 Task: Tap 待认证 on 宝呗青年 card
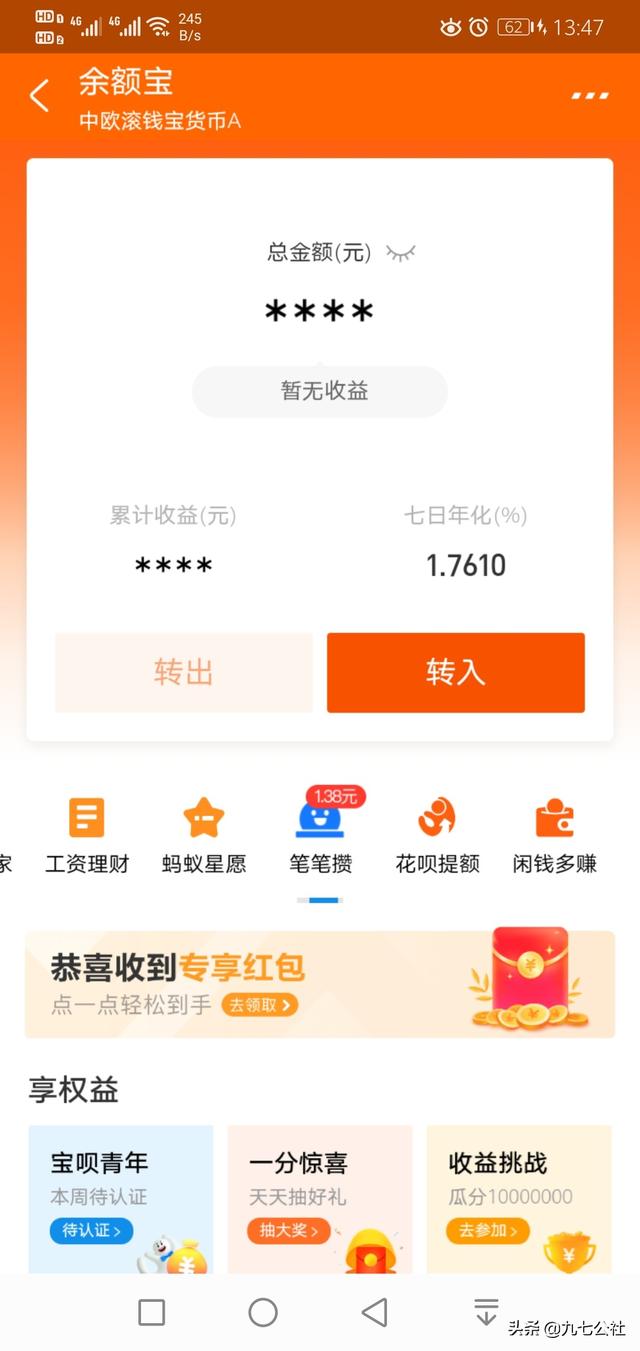(91, 1230)
